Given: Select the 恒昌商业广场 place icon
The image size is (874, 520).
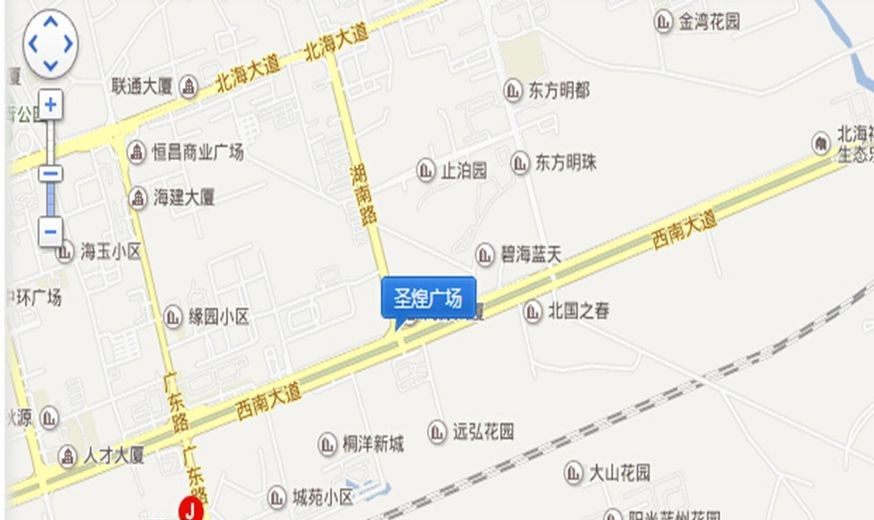Looking at the screenshot, I should coord(137,152).
